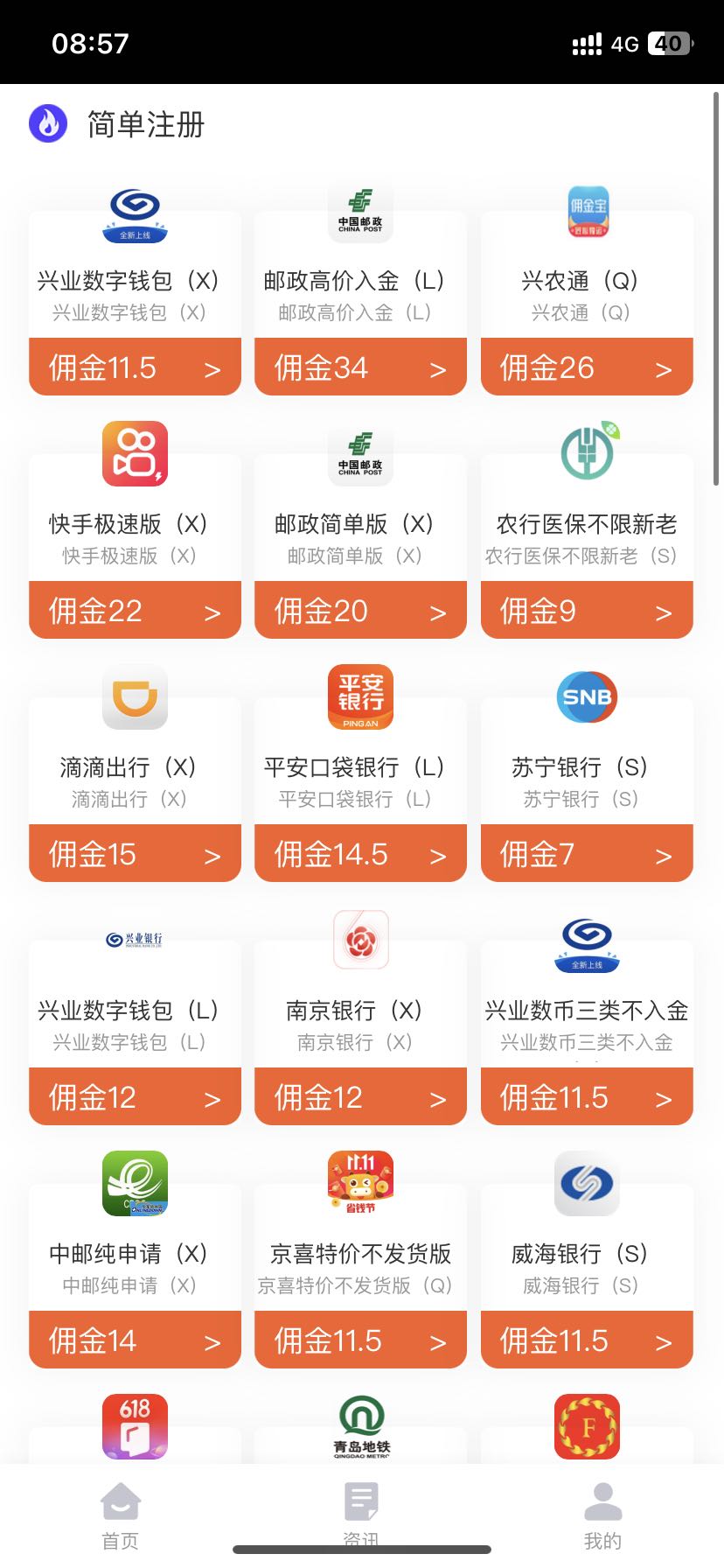Choose the 滴滴出行（X）card
Screen dimensions: 724x1568
click(135, 789)
